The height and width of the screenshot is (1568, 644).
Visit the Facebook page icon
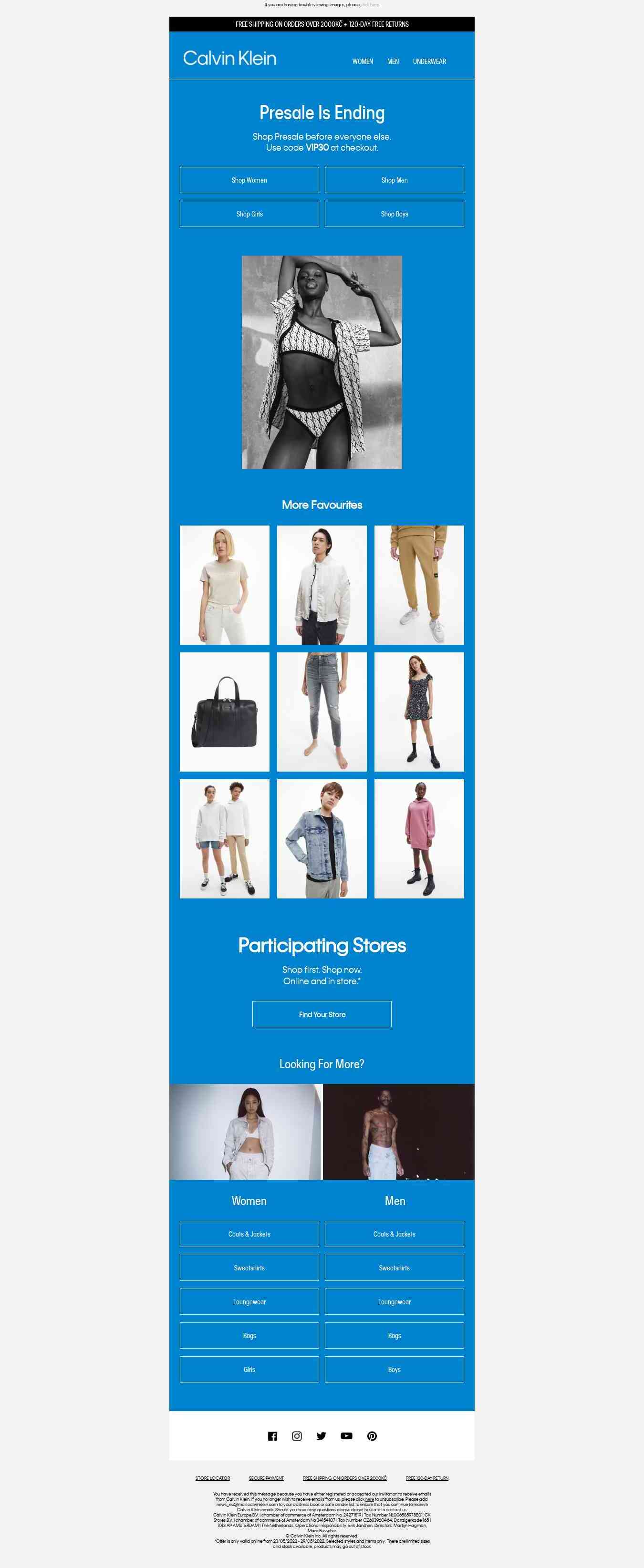272,1436
